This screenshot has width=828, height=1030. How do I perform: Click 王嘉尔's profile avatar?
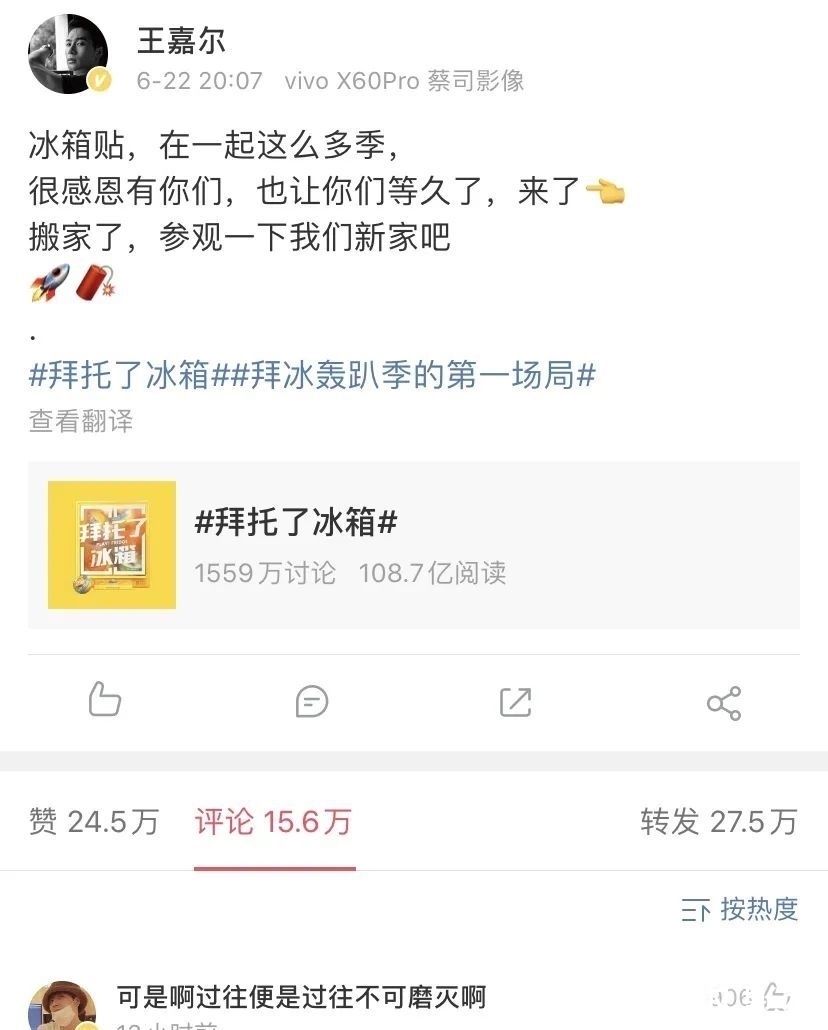[66, 55]
